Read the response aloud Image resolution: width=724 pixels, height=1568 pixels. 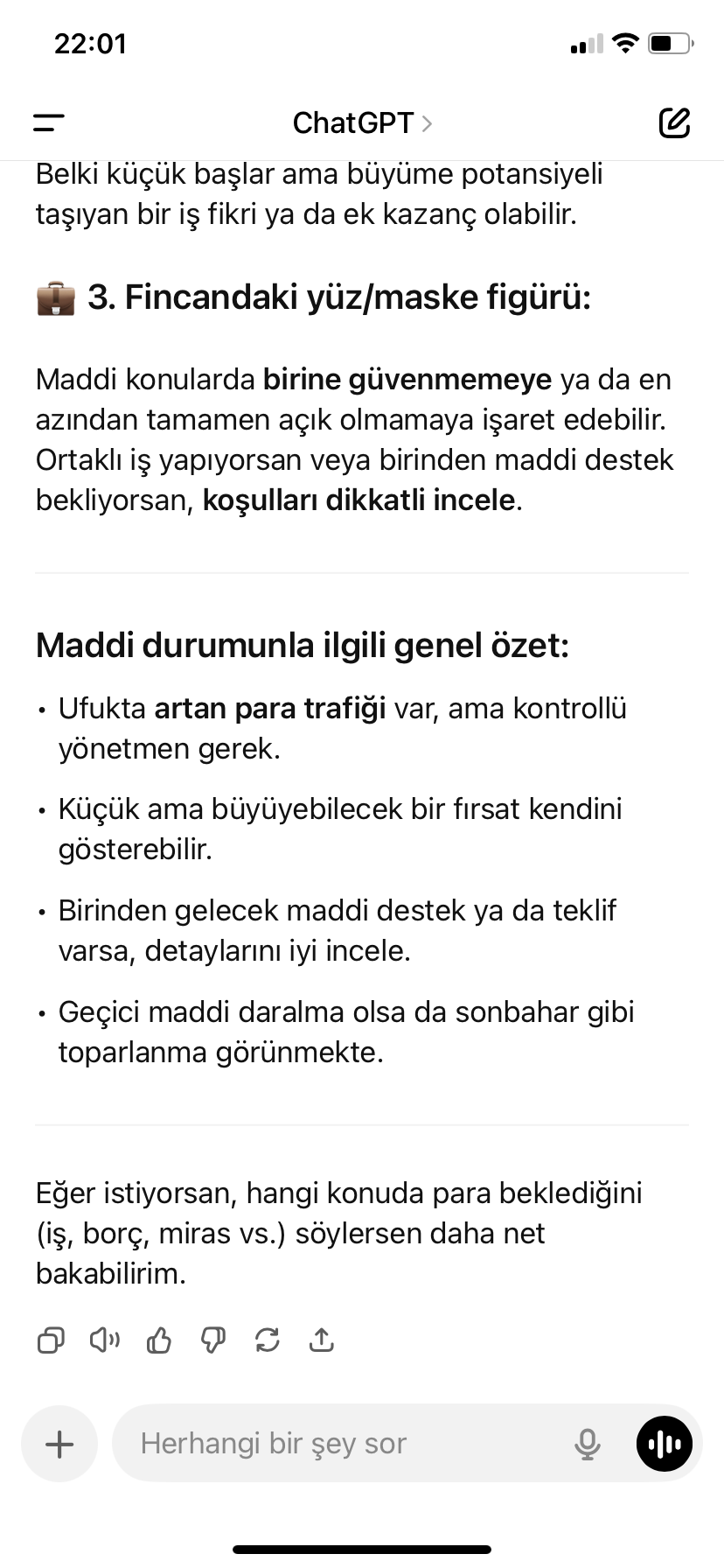click(105, 1340)
